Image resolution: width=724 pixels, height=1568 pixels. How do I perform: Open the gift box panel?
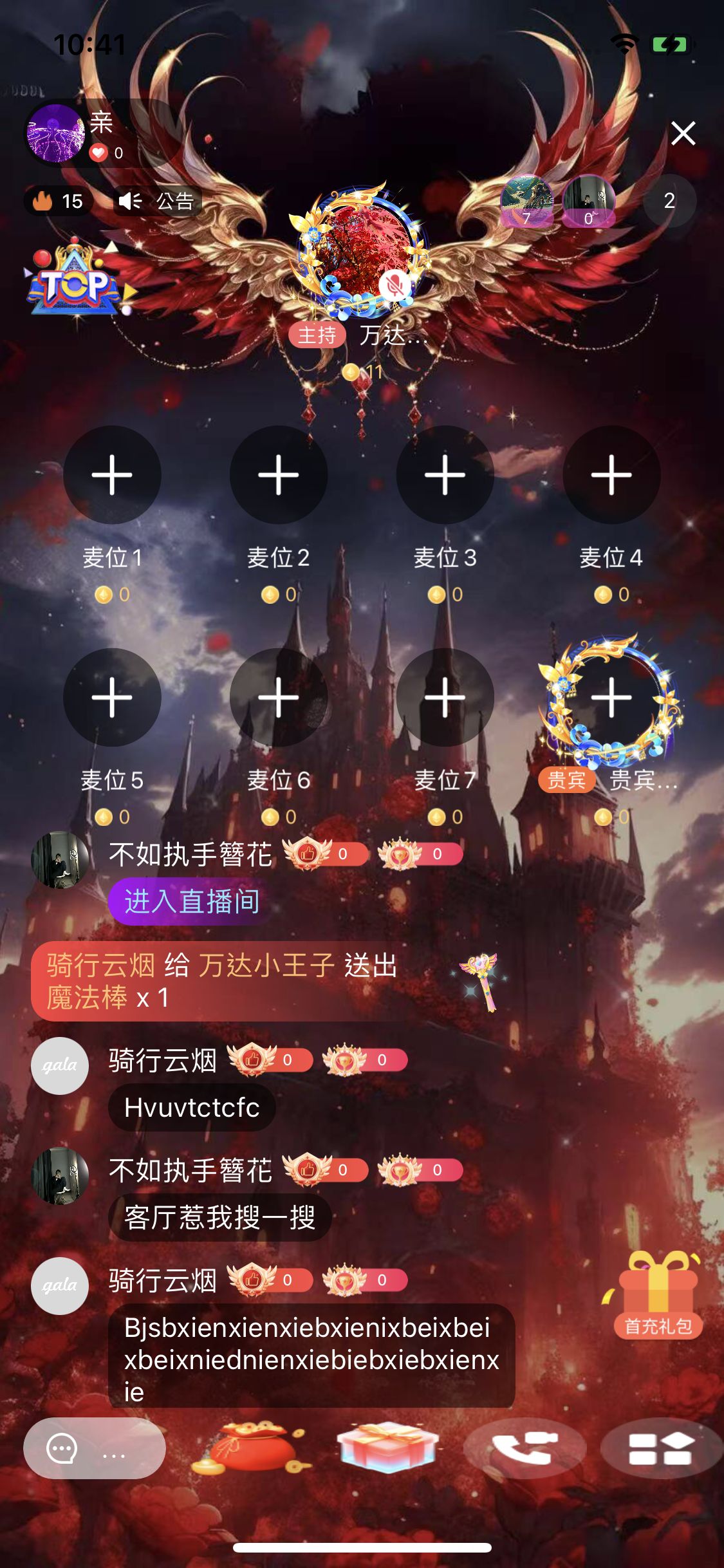(388, 1447)
